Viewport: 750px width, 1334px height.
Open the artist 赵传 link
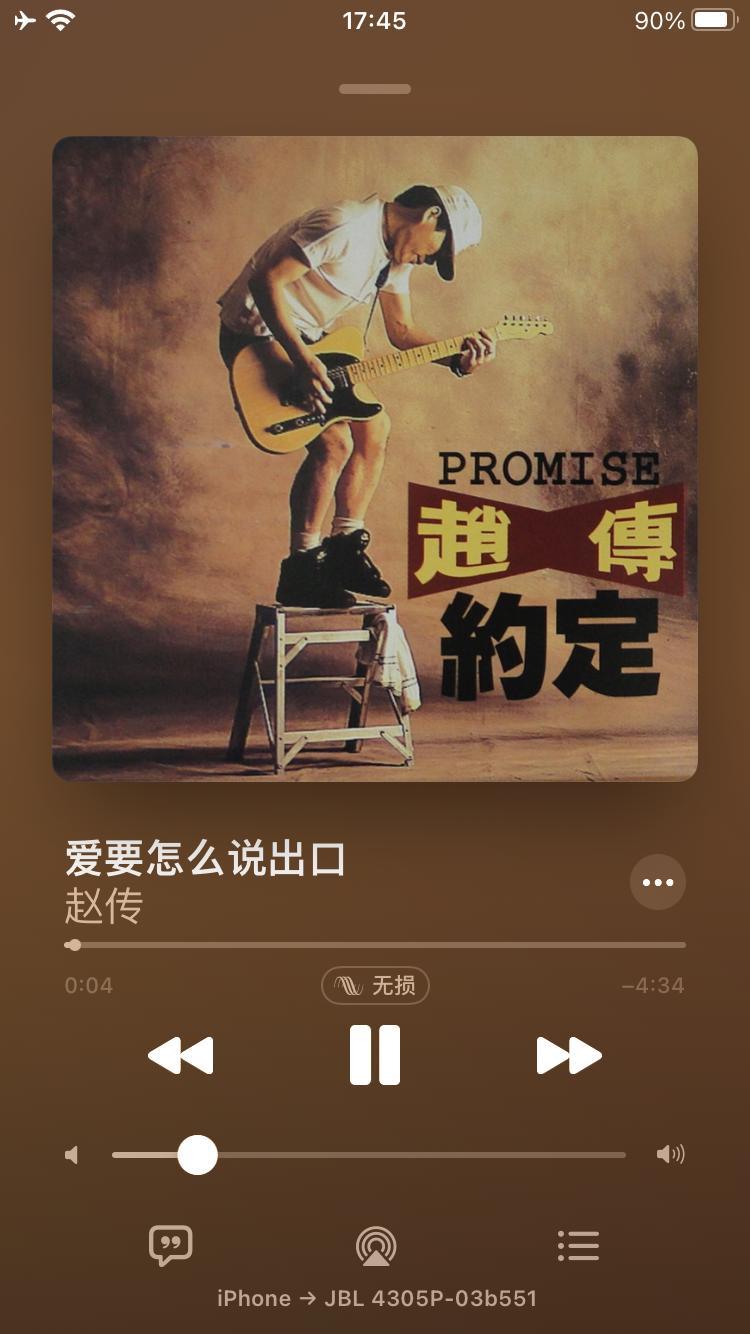[x=105, y=907]
